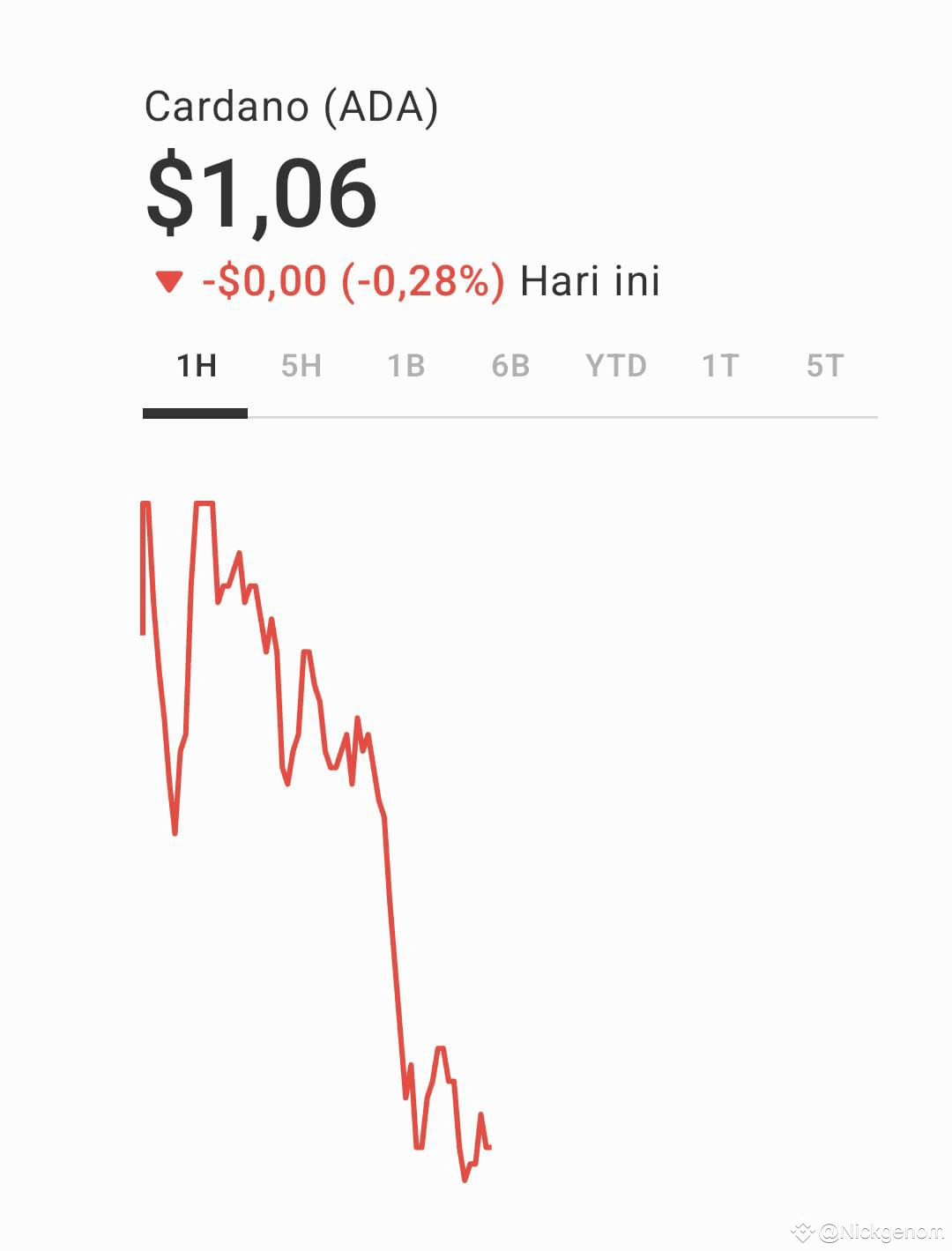View the YTD price chart

615,366
